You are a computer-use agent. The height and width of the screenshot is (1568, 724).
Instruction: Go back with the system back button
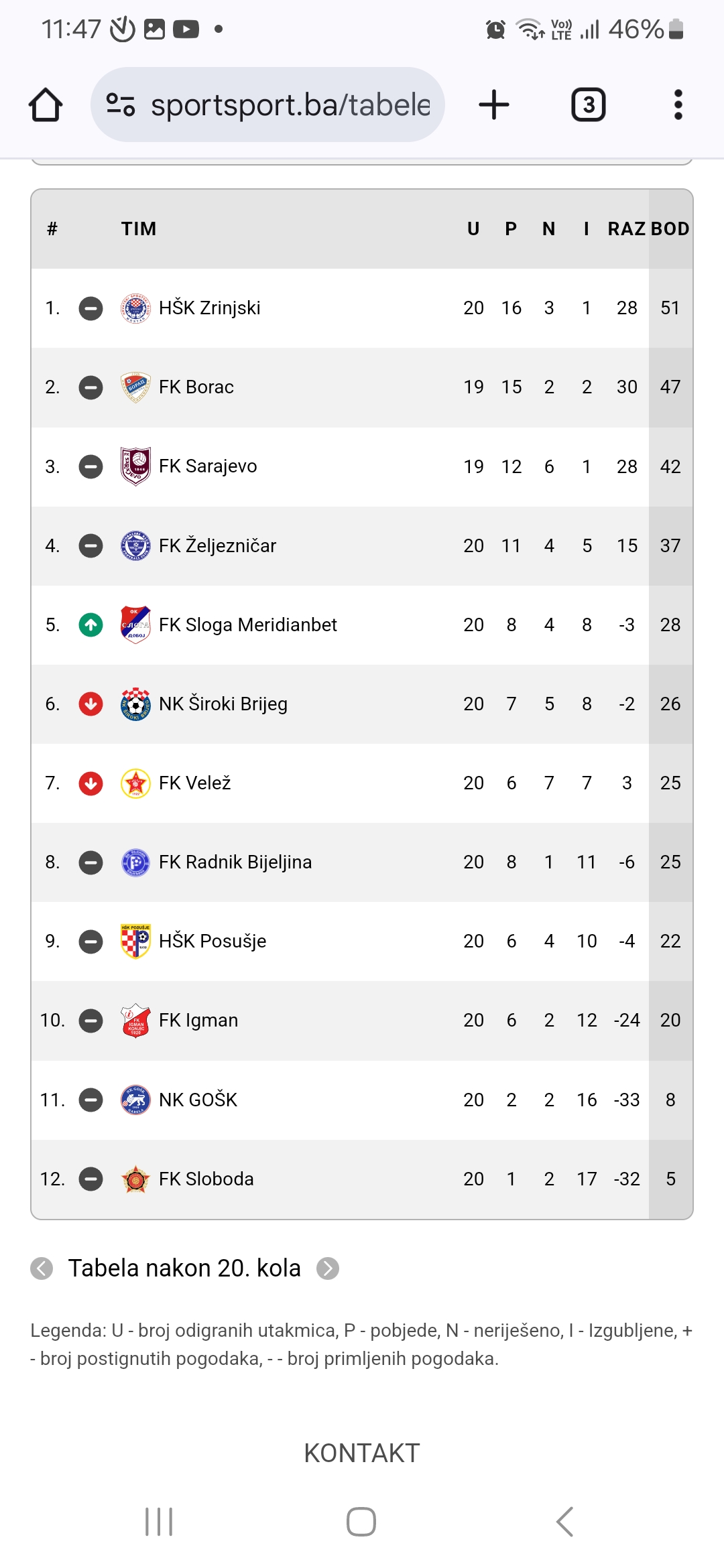(x=564, y=1522)
